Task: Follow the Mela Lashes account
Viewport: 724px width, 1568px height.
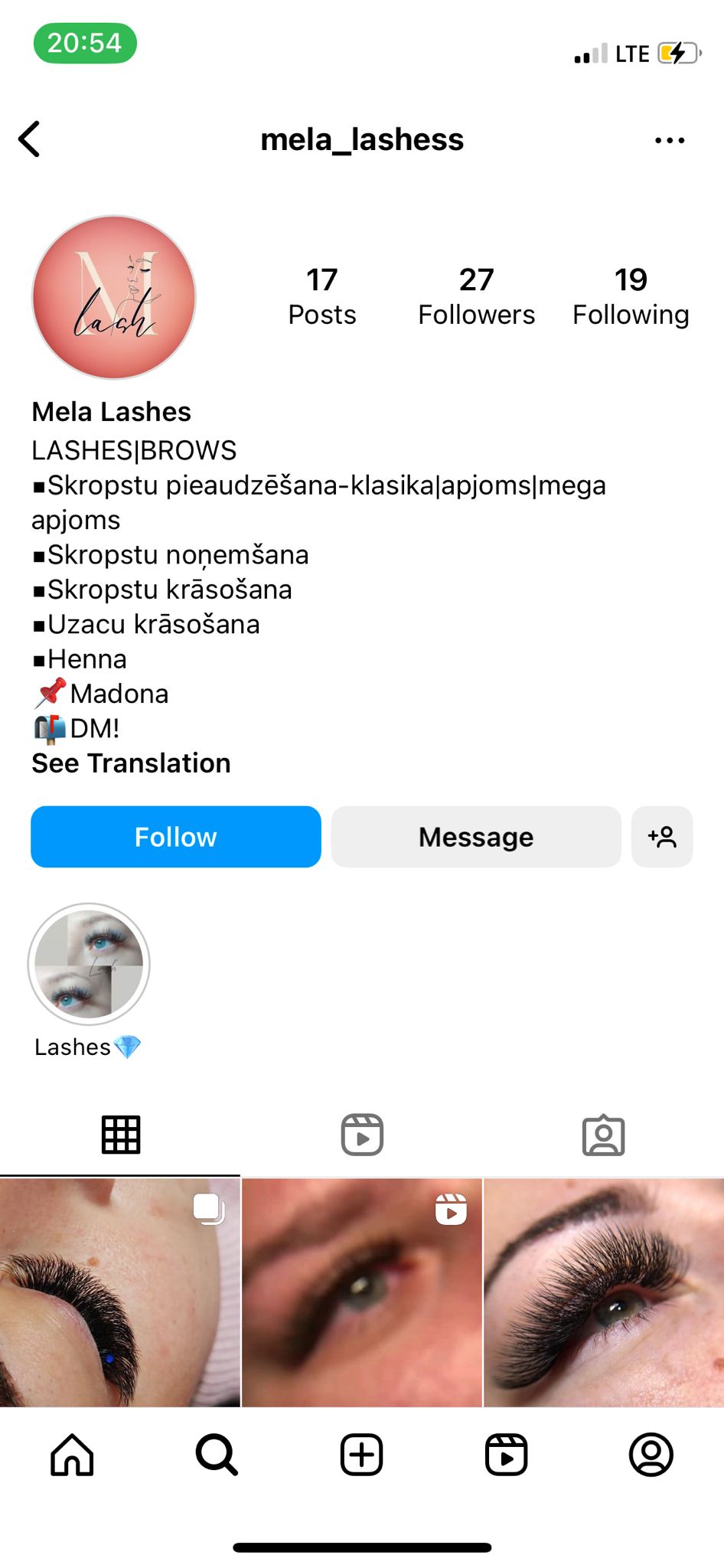Action: pos(175,837)
